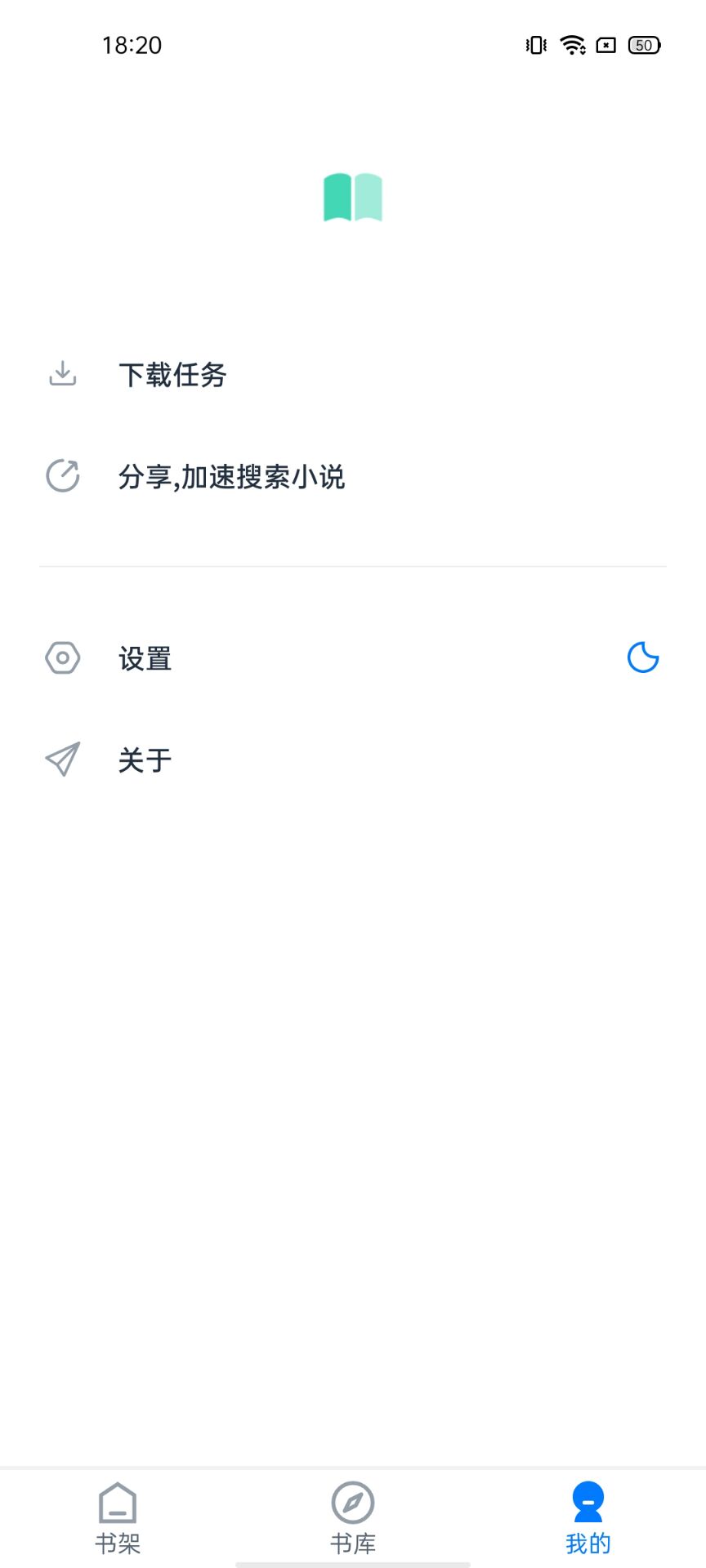
Task: Select the 我的 tab
Action: point(588,1518)
